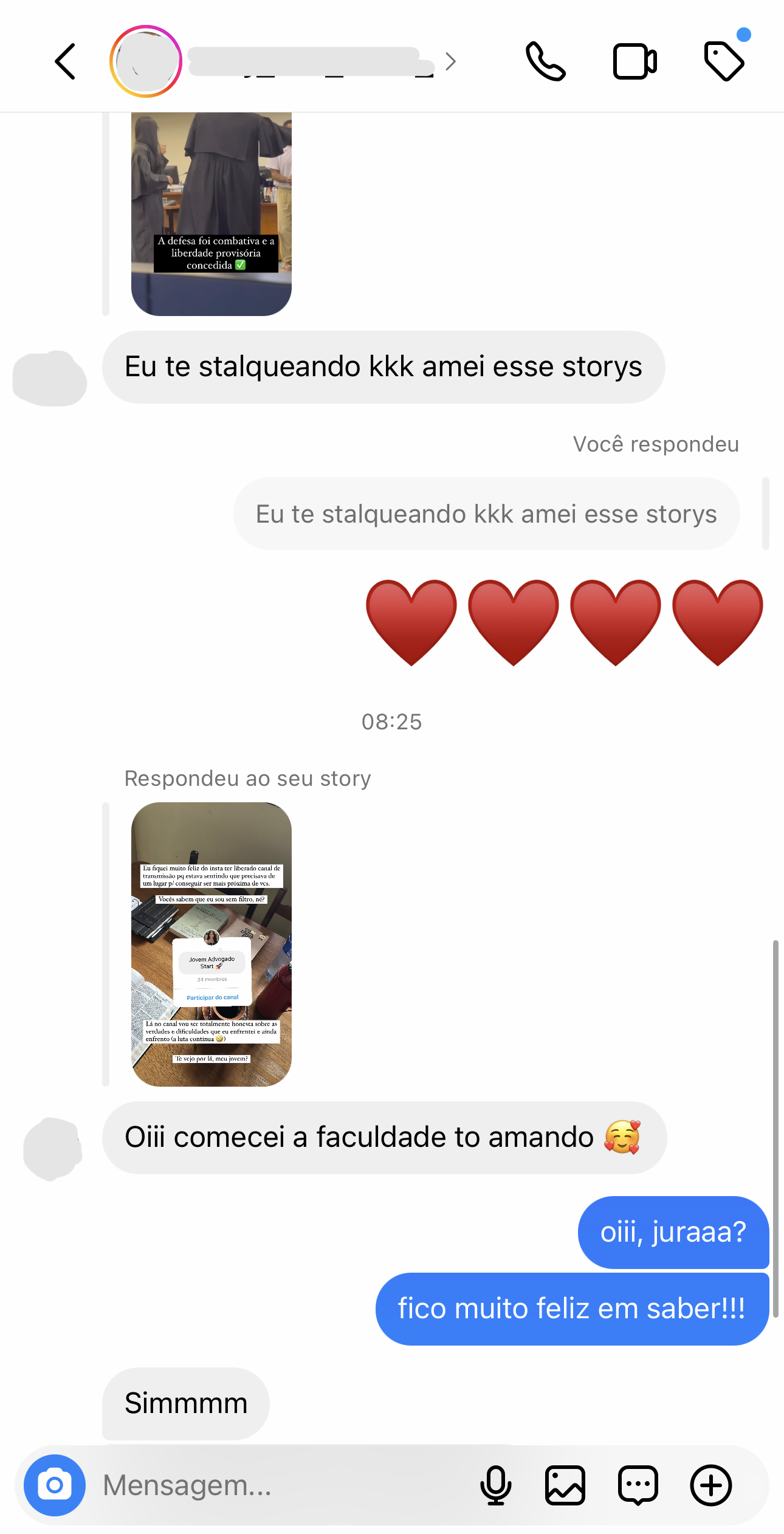The height and width of the screenshot is (1534, 784).
Task: Record a voice message with the microphone
Action: (x=495, y=1485)
